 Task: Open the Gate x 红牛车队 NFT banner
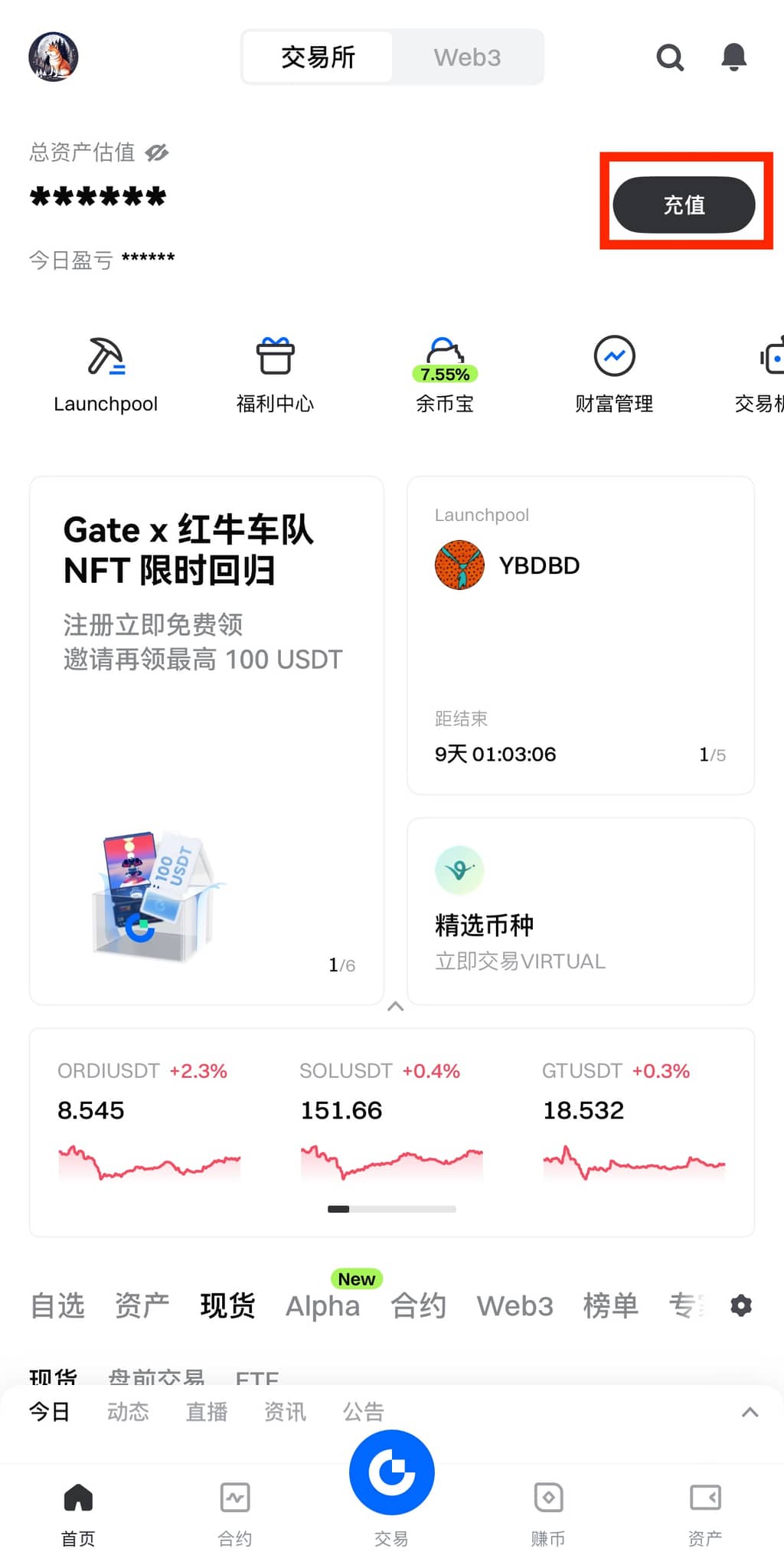click(x=206, y=739)
